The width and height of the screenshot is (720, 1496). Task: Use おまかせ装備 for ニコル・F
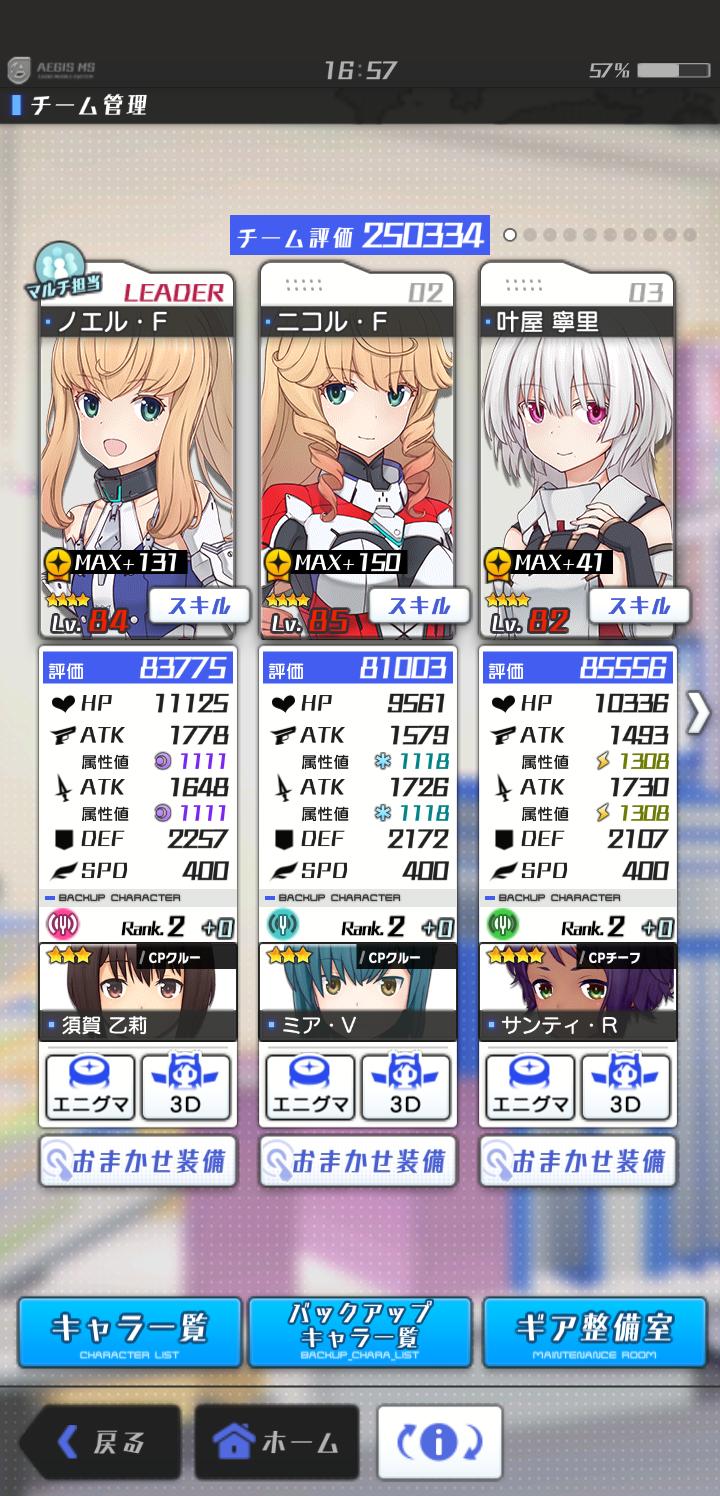(358, 1161)
